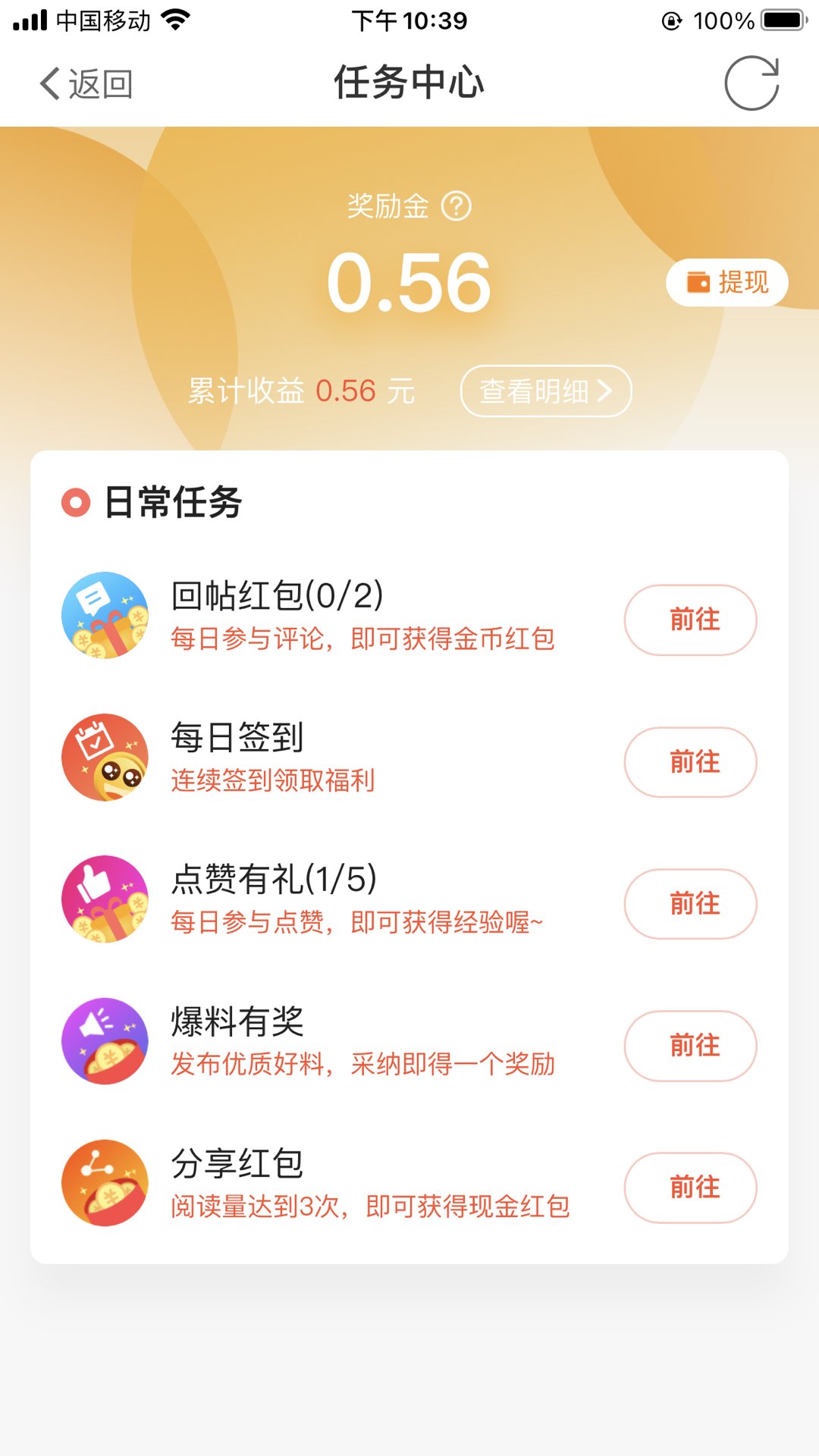Open 查看明细 earnings details

tap(546, 391)
